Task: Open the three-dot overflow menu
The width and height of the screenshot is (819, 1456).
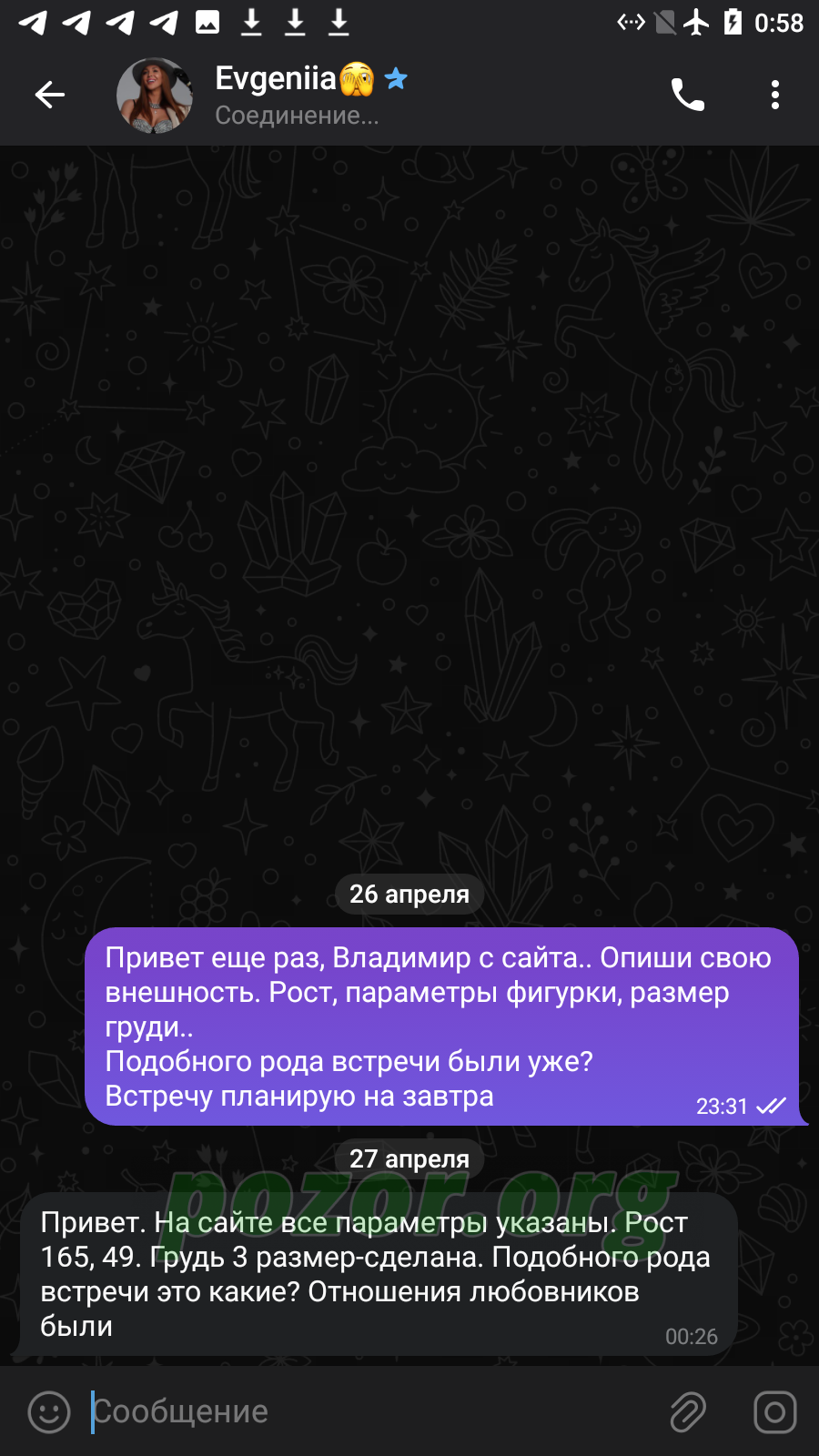Action: coord(775,95)
